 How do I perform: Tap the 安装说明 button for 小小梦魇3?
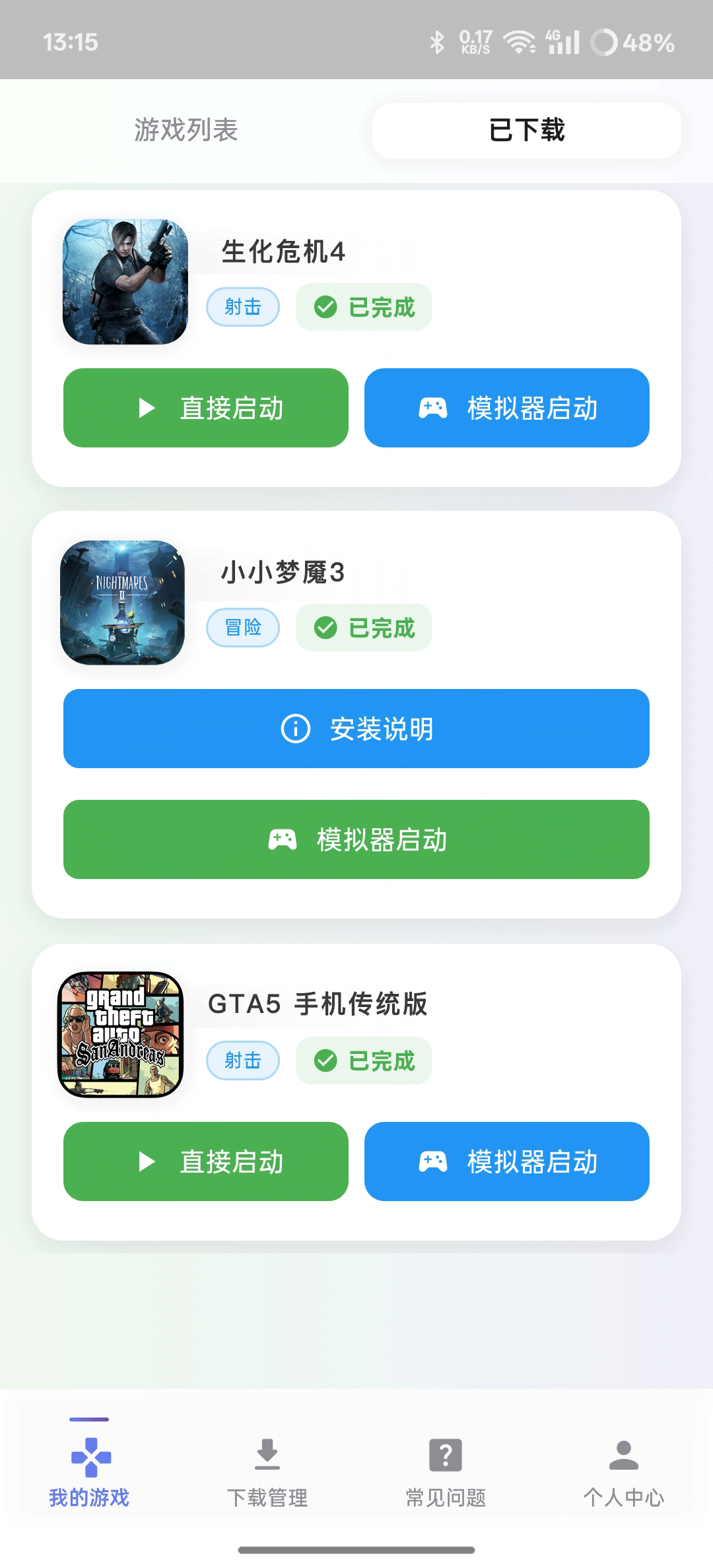point(356,729)
